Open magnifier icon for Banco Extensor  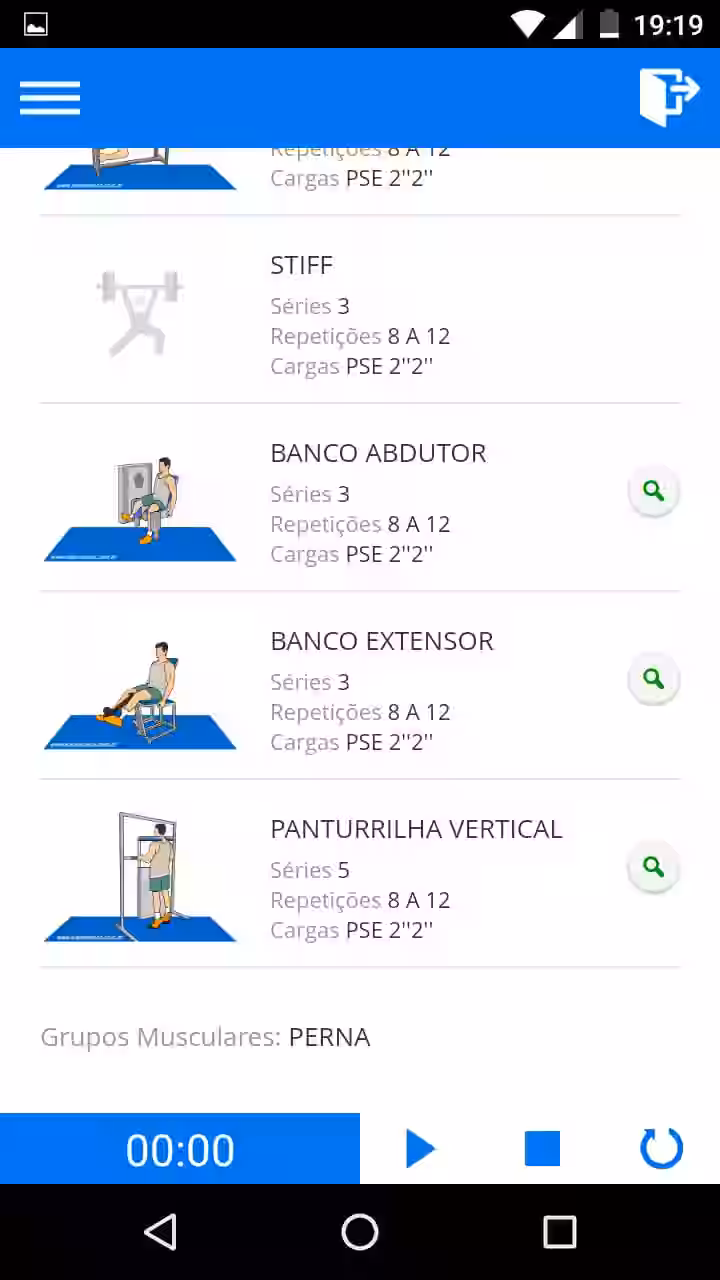[x=654, y=679]
